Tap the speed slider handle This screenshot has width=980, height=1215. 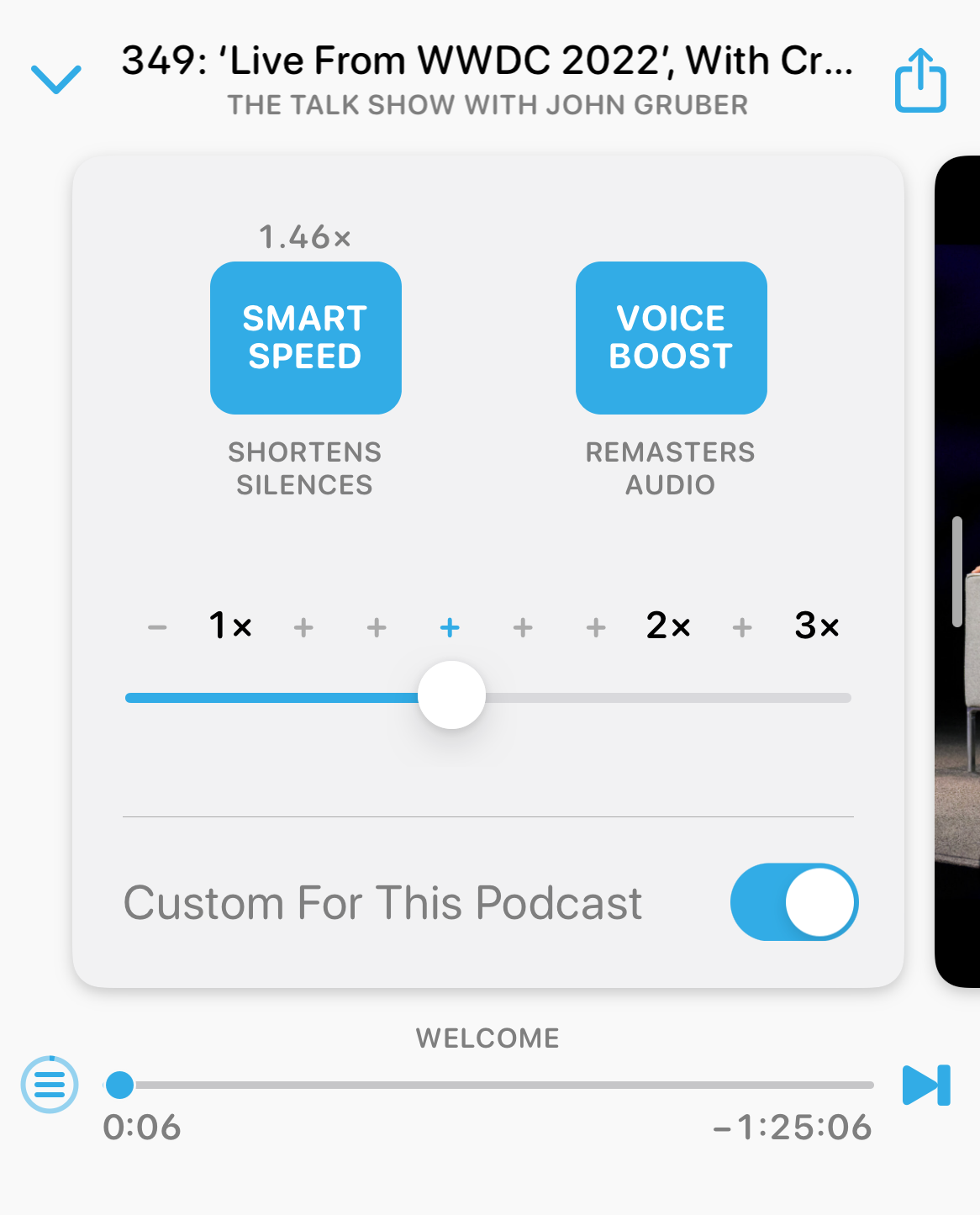(x=452, y=695)
